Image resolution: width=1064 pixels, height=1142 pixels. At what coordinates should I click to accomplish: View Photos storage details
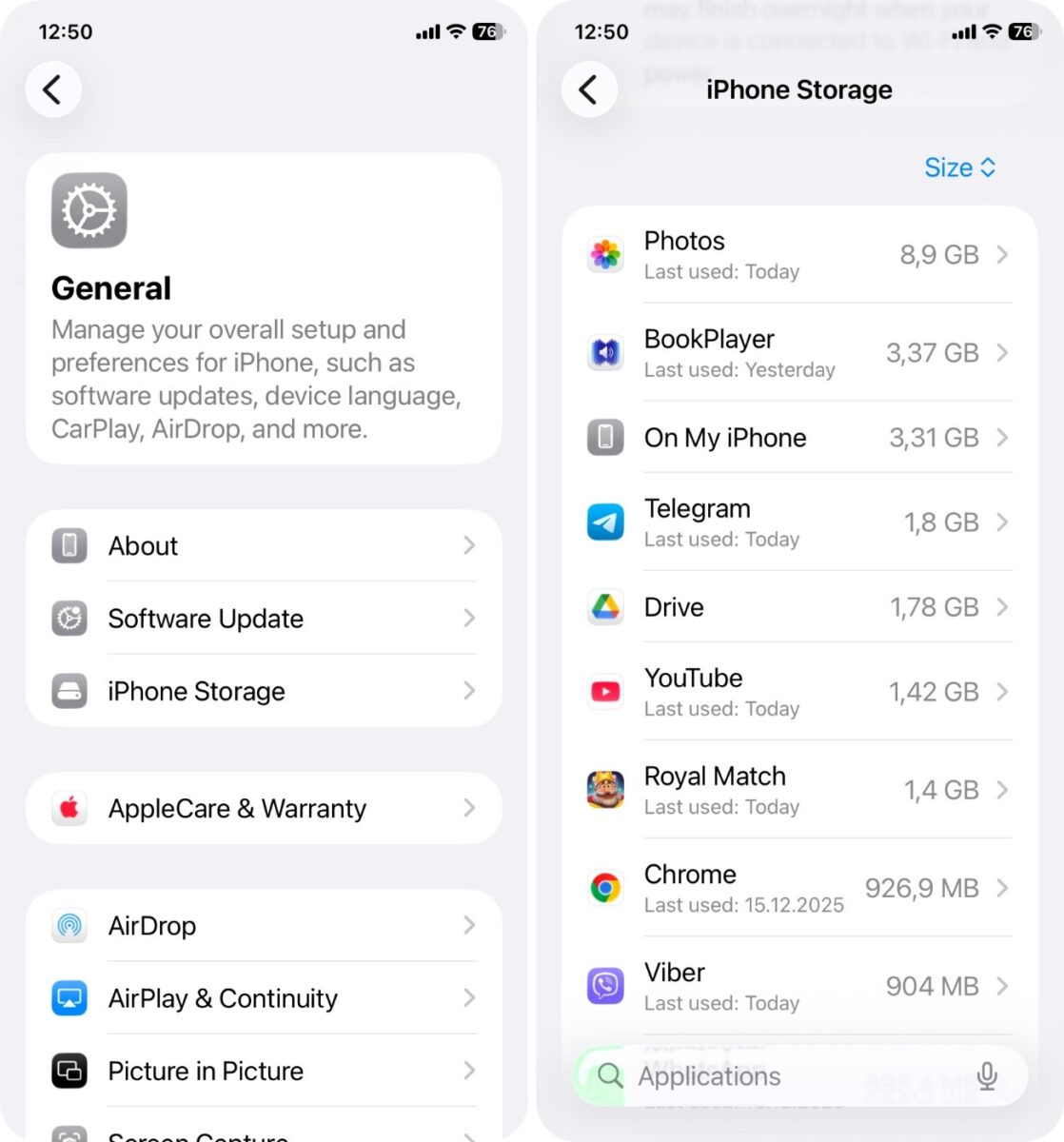798,255
